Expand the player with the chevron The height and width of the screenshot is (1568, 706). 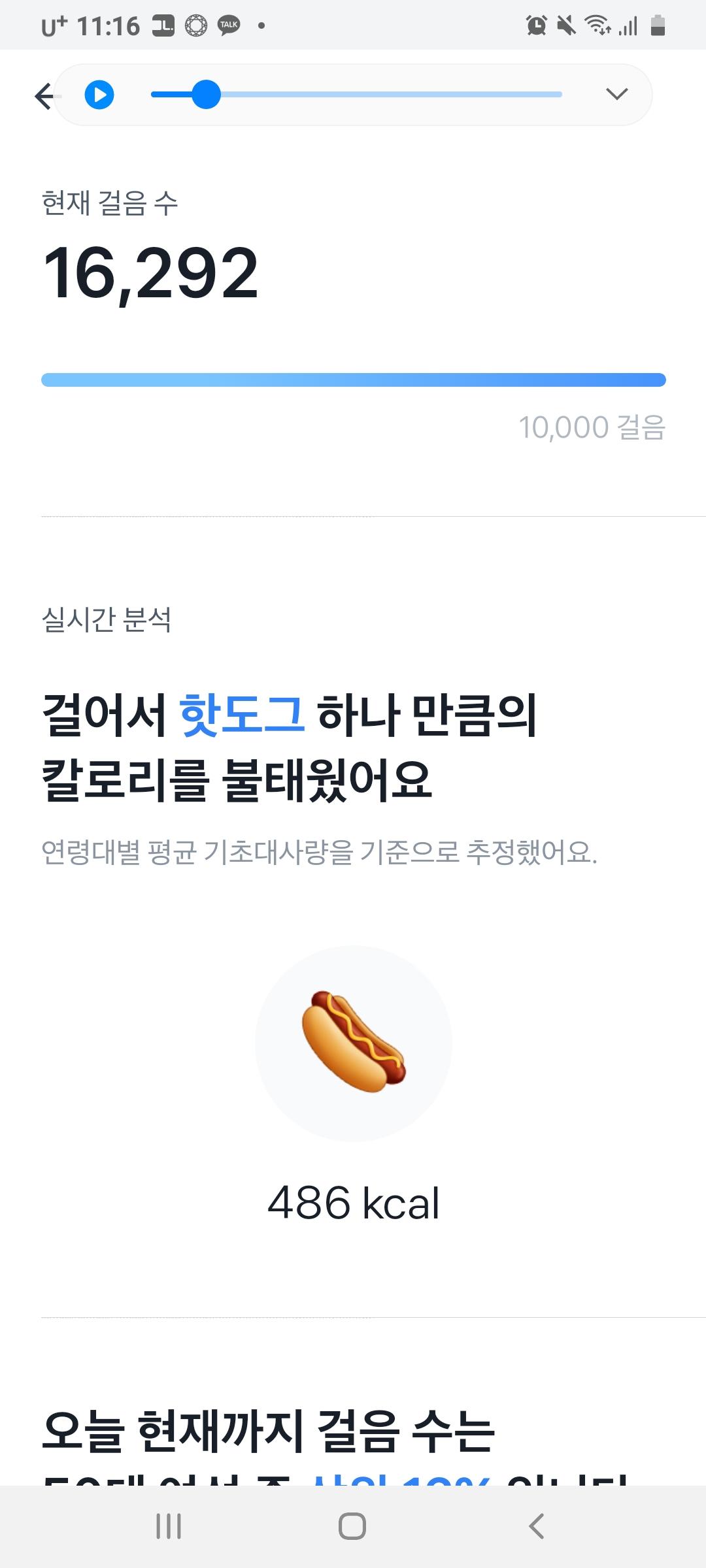coord(616,94)
